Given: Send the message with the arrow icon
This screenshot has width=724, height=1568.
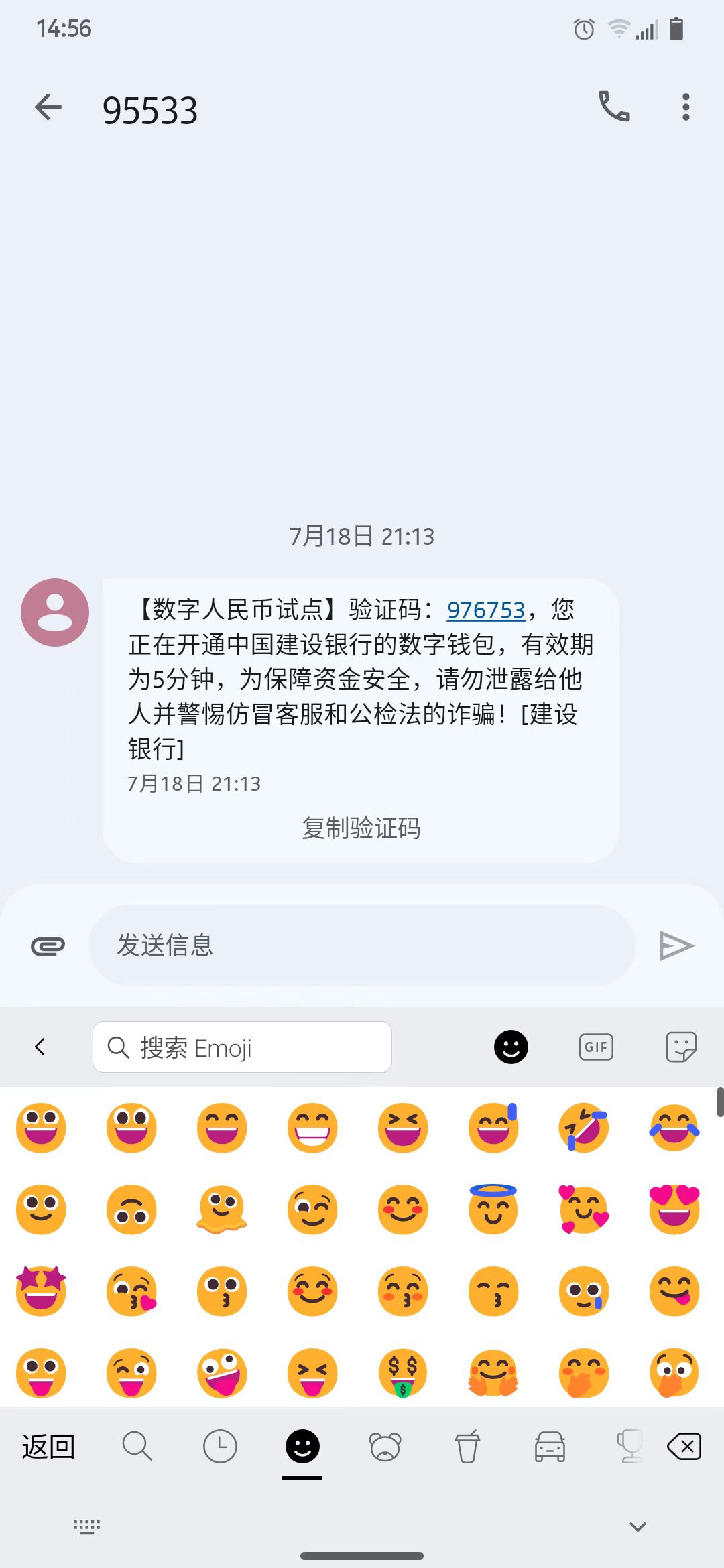Looking at the screenshot, I should point(676,945).
